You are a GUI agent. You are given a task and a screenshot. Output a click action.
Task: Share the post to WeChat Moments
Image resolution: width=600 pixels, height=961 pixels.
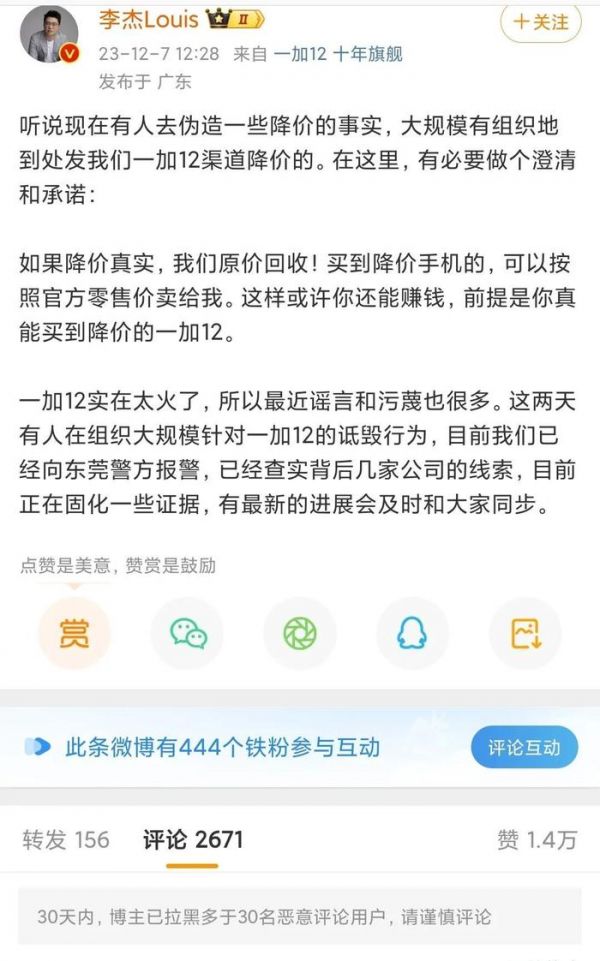pos(300,633)
